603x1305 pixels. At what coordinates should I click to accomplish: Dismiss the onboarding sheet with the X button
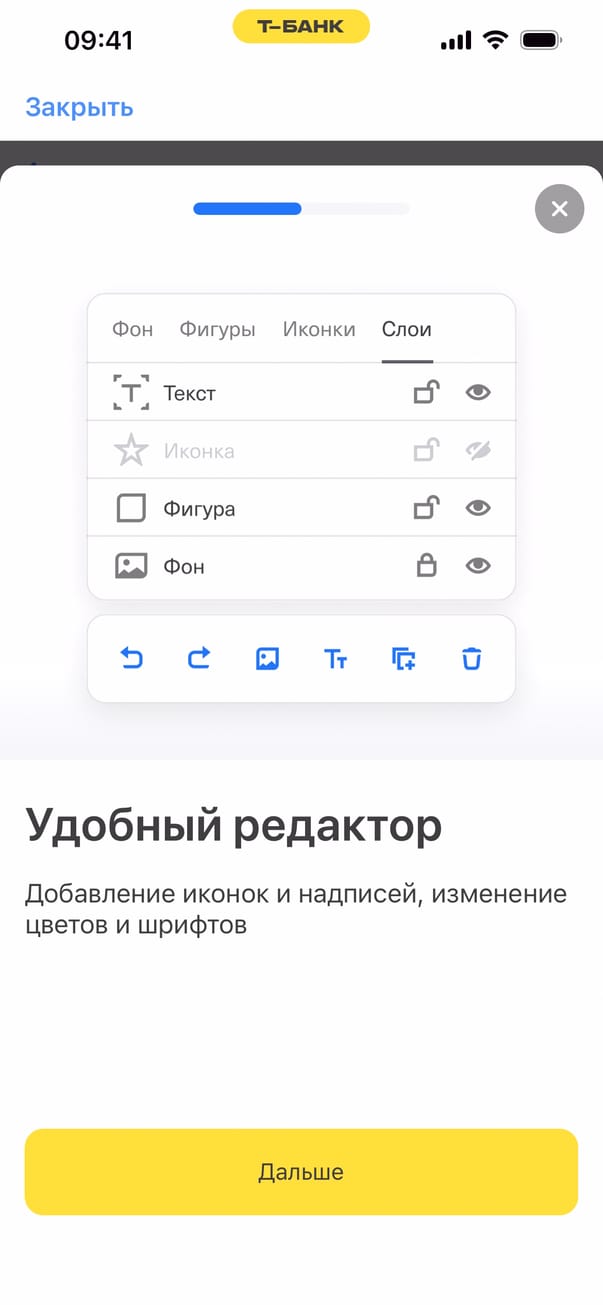tap(559, 209)
